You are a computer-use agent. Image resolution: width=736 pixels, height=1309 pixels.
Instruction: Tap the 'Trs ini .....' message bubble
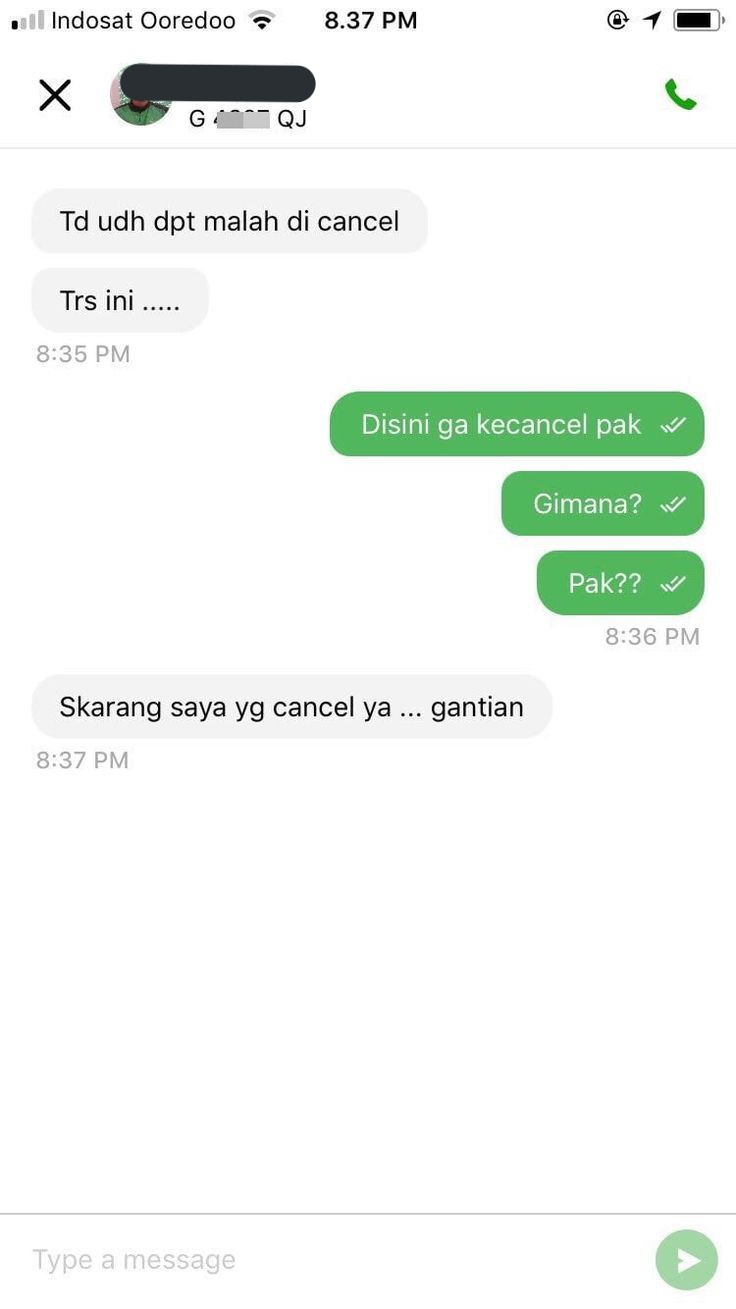click(119, 299)
